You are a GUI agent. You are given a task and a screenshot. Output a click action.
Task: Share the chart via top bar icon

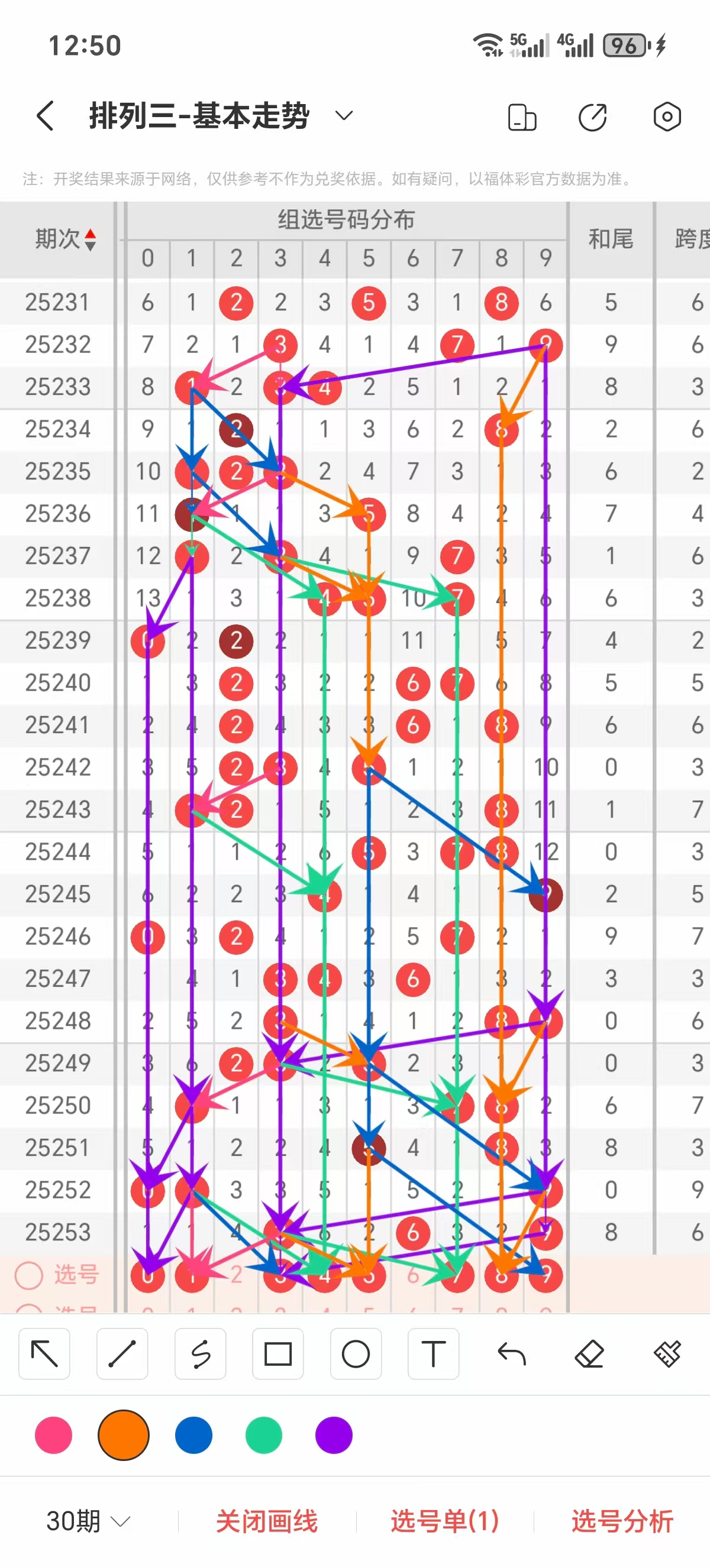point(592,117)
